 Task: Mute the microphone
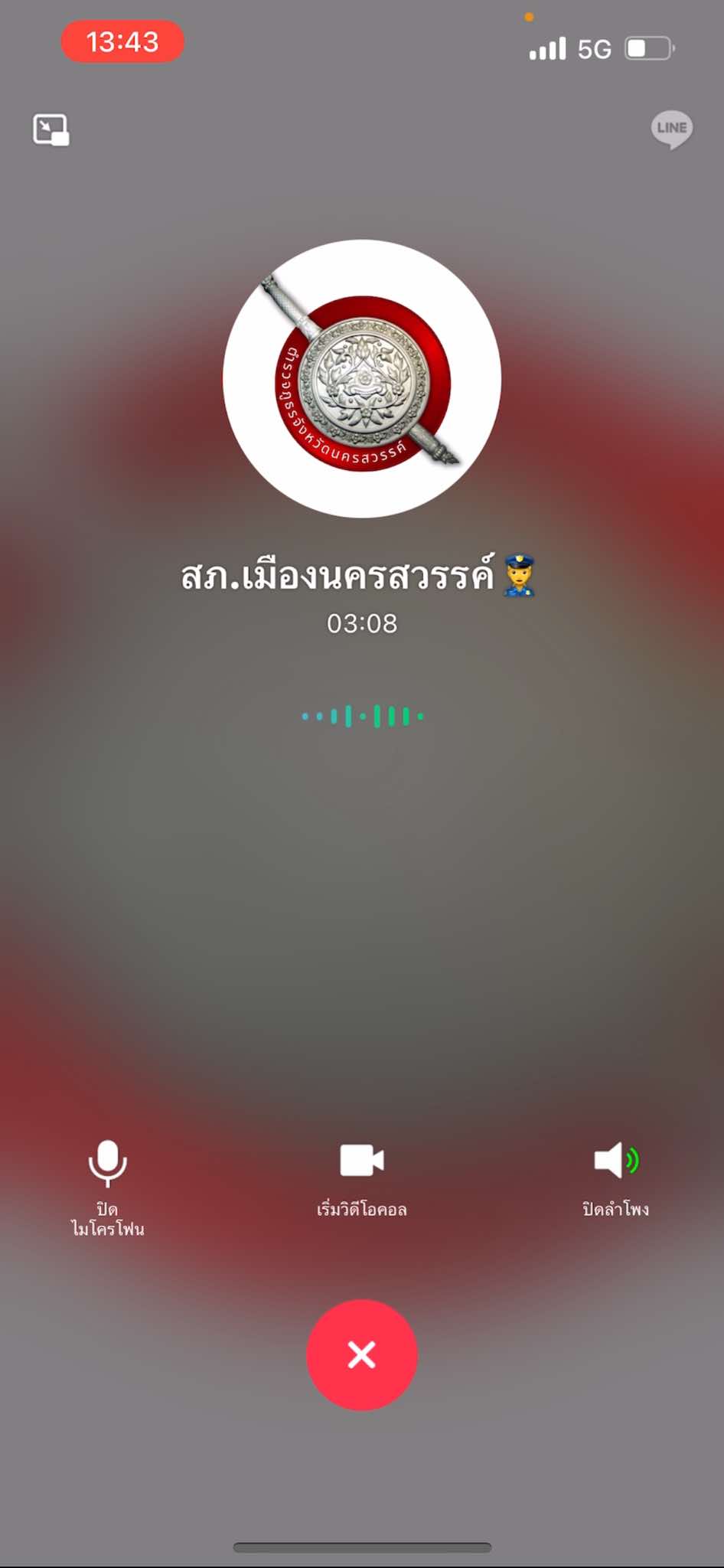108,1162
